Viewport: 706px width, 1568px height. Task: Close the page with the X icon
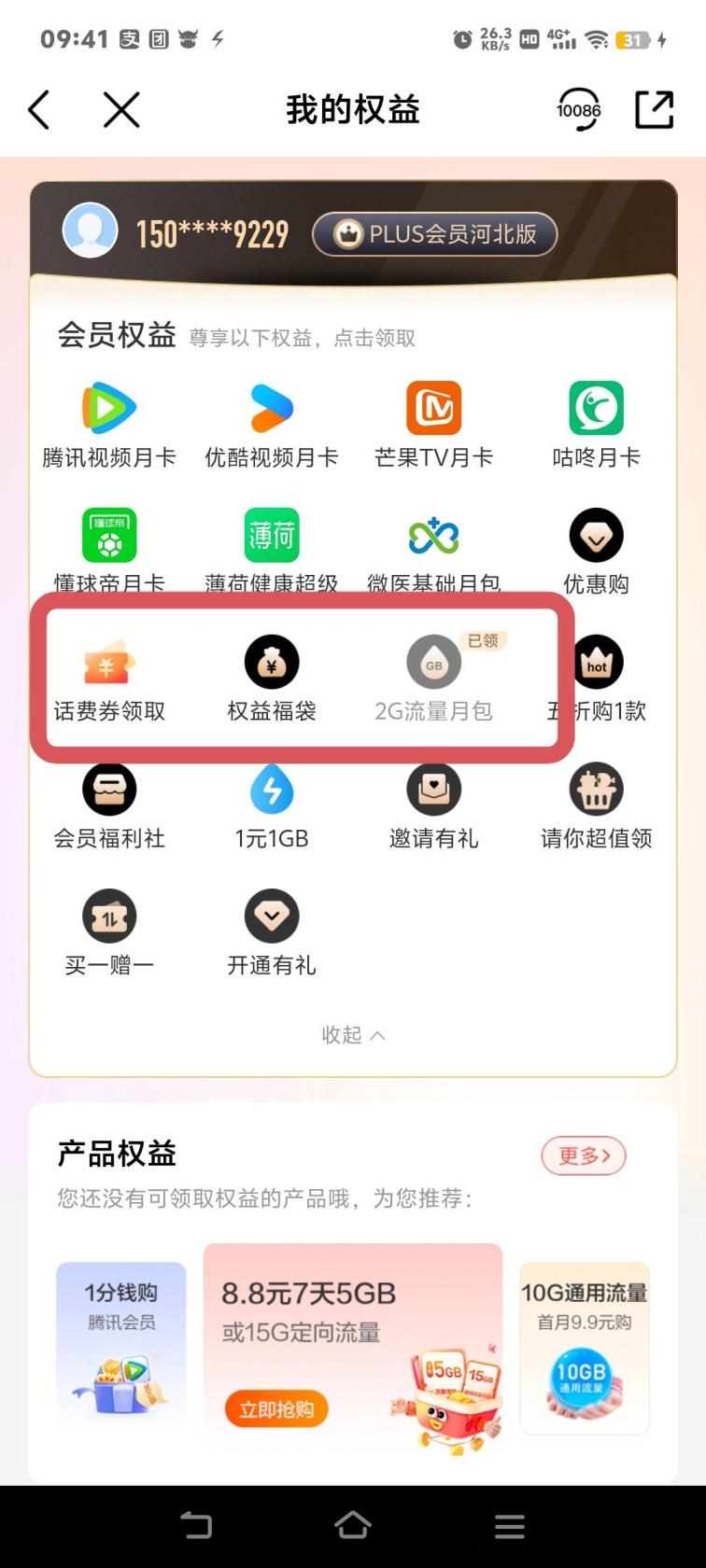pyautogui.click(x=121, y=110)
